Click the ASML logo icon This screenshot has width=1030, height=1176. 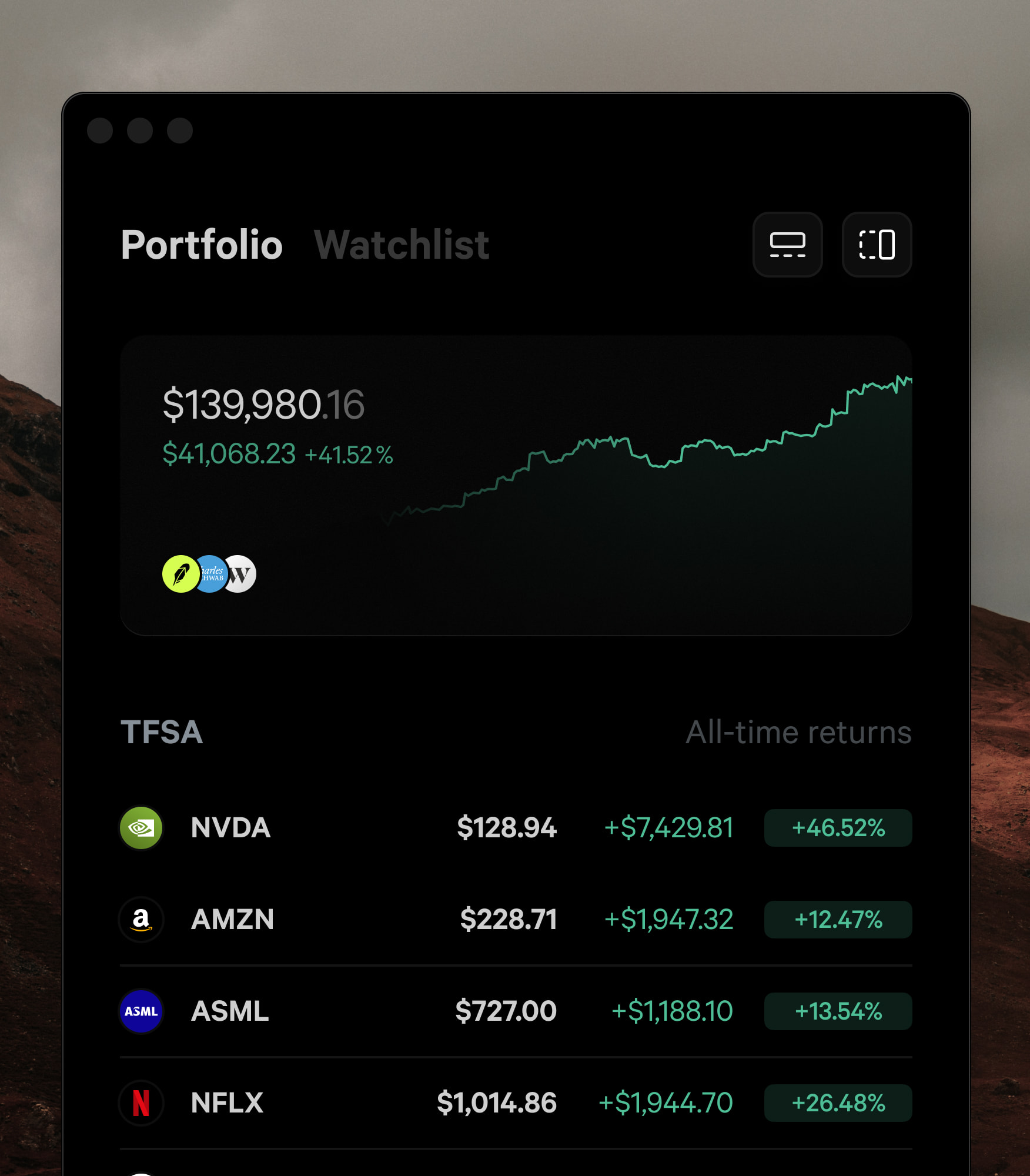pos(141,1011)
